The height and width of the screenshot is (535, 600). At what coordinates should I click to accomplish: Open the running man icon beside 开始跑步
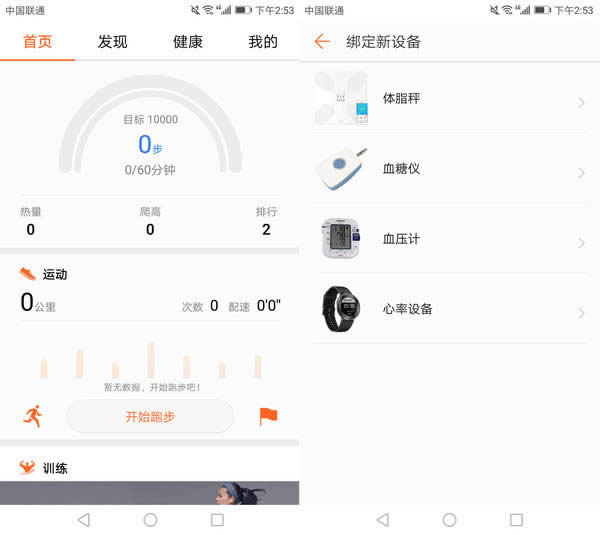coord(33,416)
